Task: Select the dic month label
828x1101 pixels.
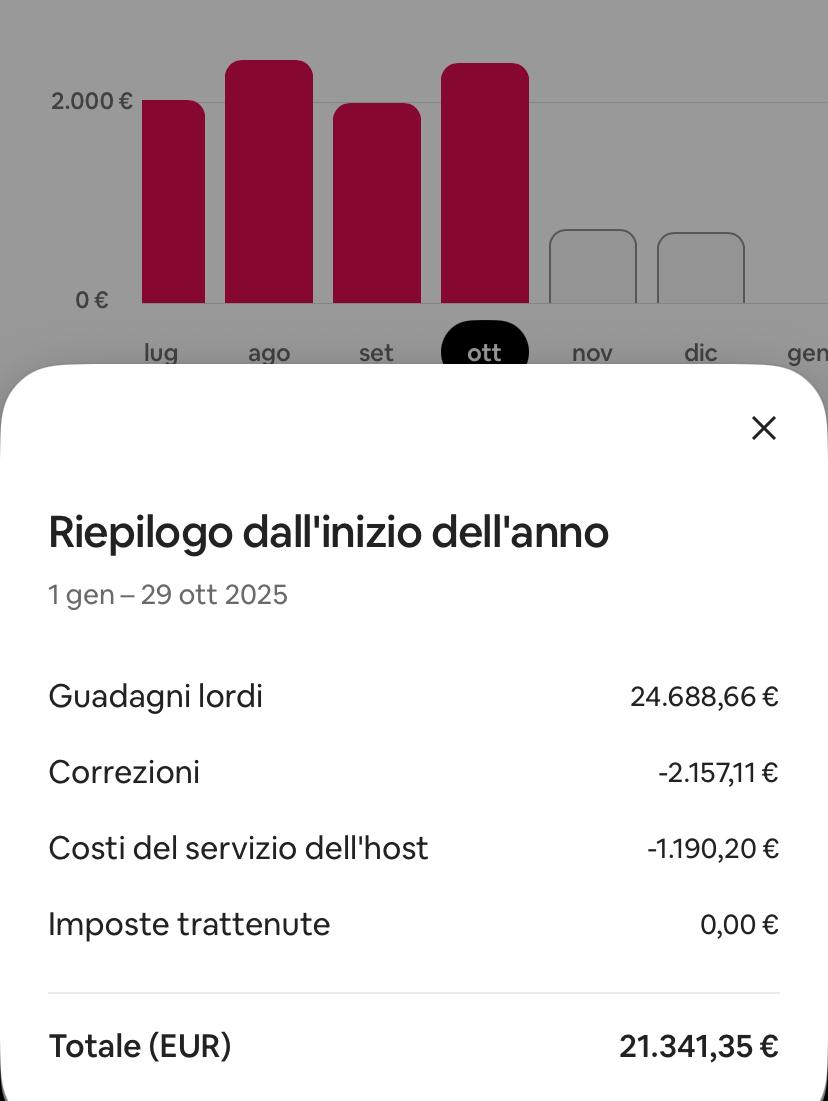Action: pos(700,353)
